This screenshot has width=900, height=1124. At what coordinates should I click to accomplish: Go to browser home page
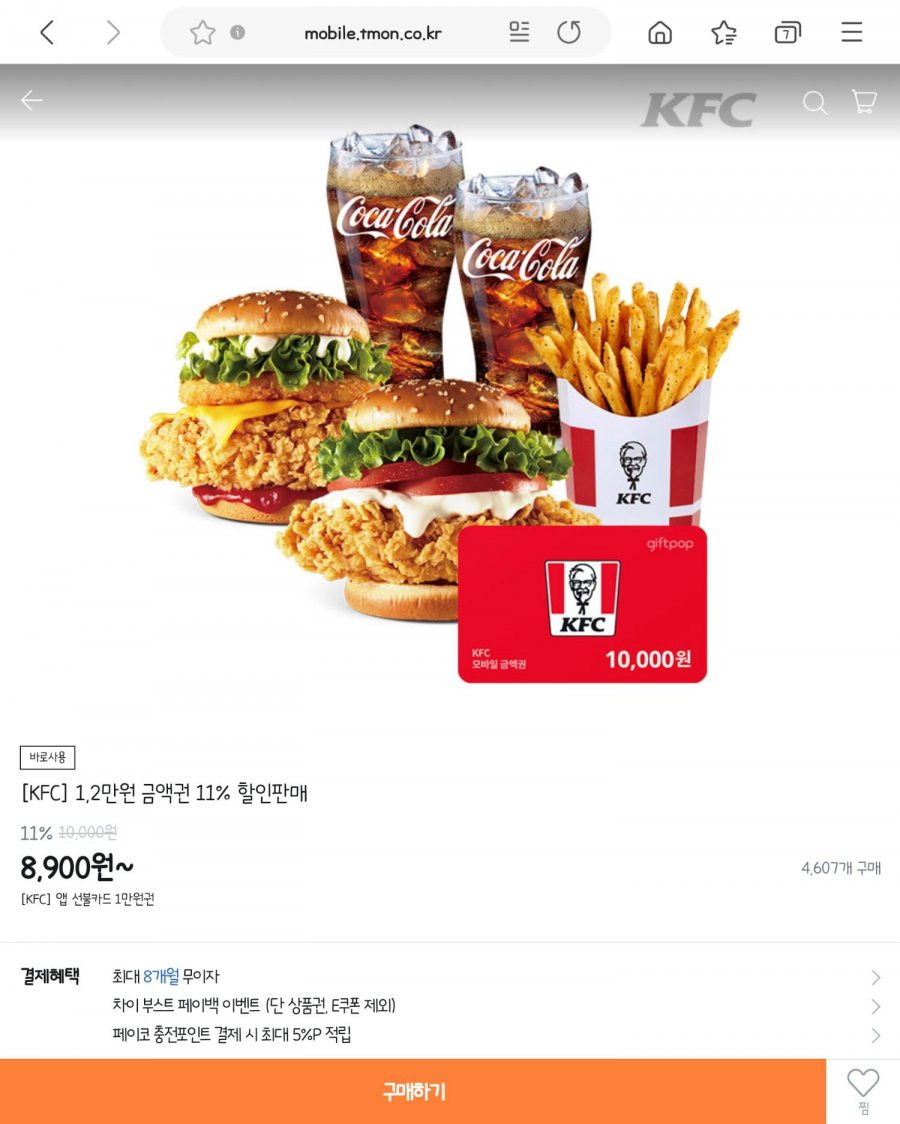[660, 33]
